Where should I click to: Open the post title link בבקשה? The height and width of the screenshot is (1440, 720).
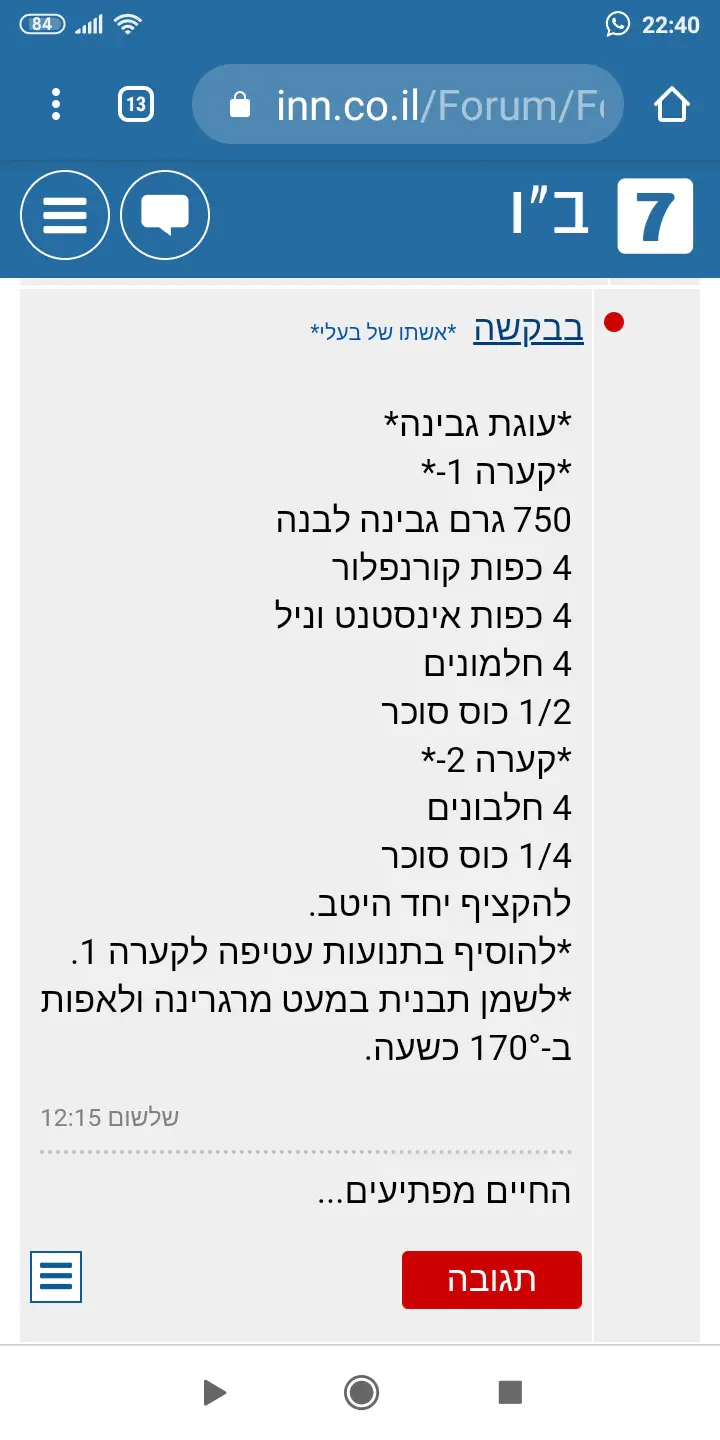528,329
